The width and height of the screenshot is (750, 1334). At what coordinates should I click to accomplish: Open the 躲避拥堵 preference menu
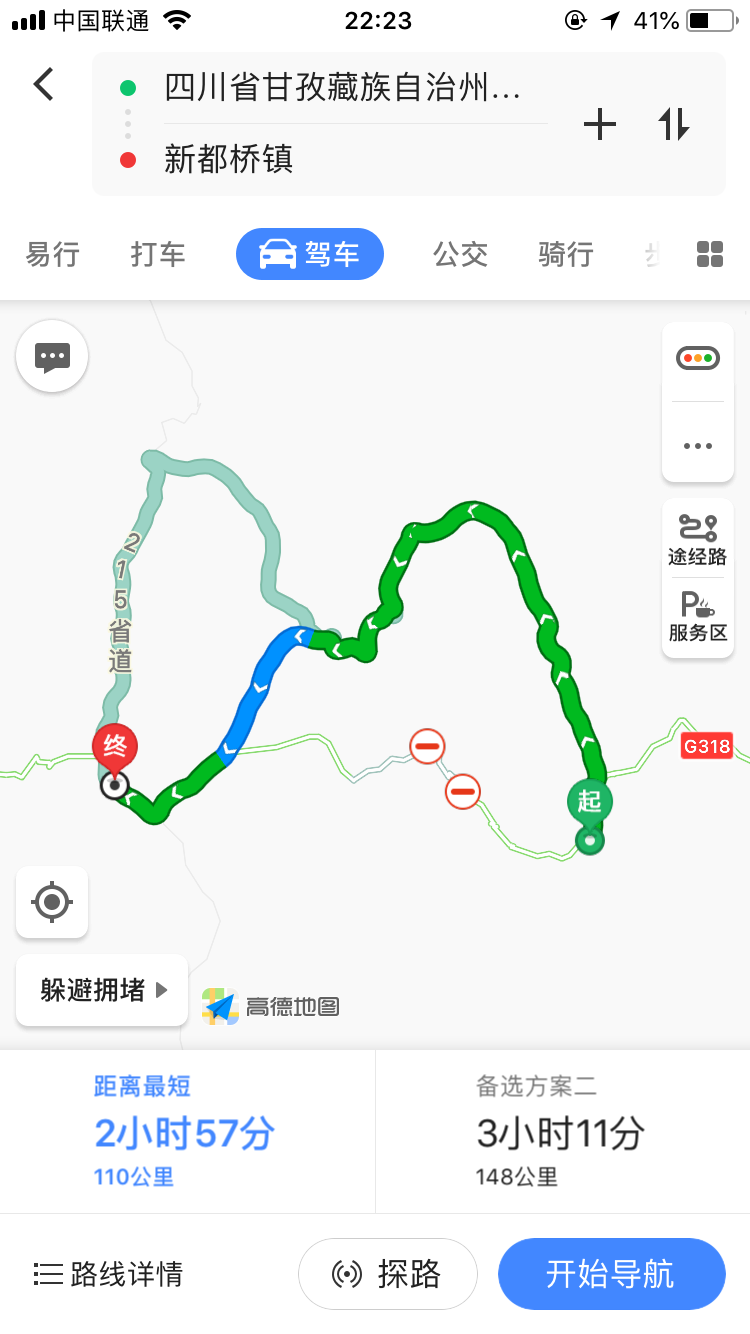(102, 990)
